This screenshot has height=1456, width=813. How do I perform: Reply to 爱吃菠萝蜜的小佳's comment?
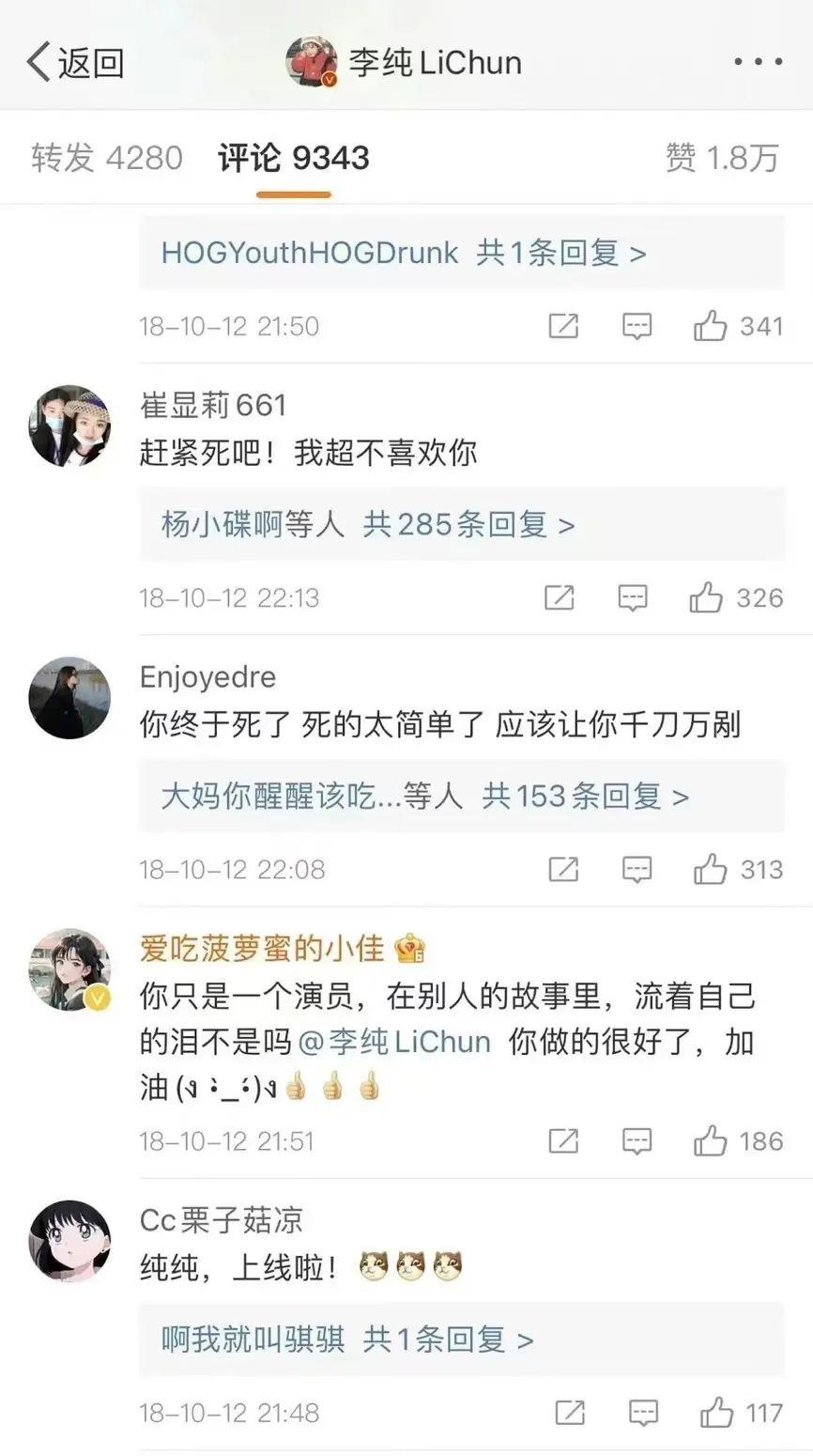click(x=637, y=1141)
